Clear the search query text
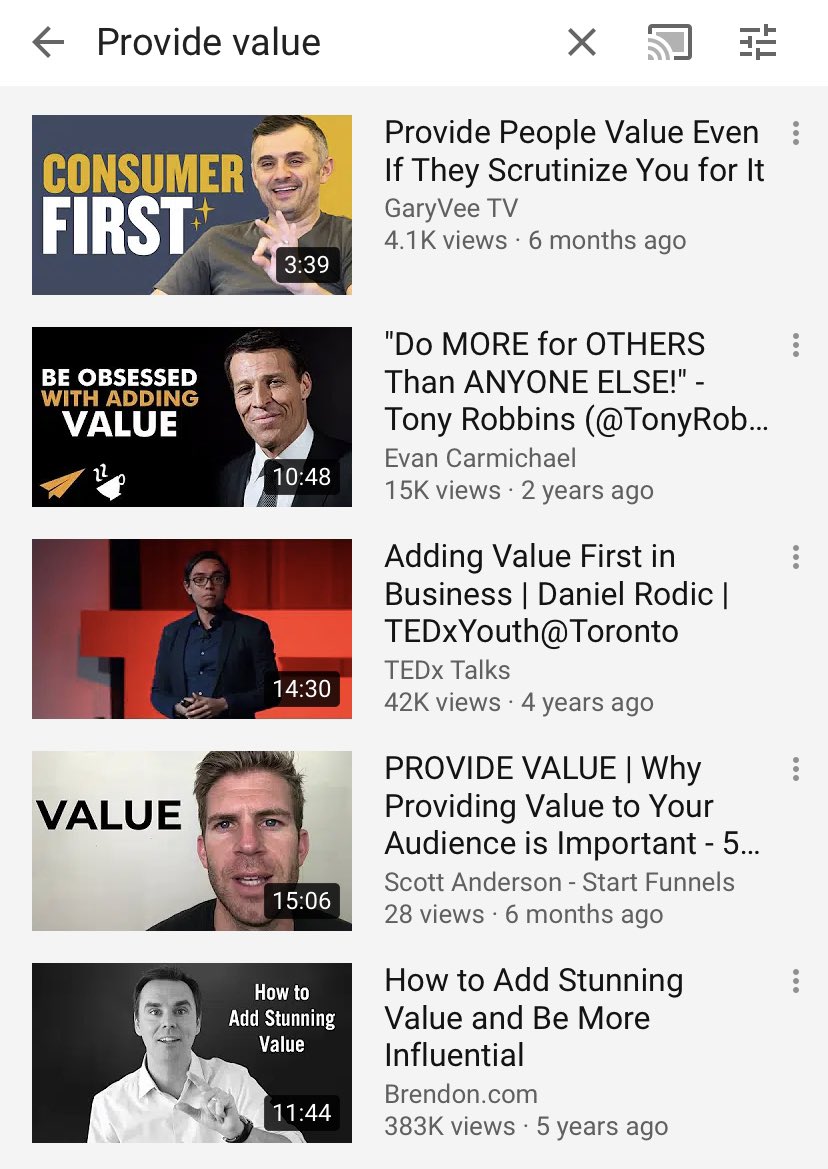Screen dimensions: 828x1169 581,42
